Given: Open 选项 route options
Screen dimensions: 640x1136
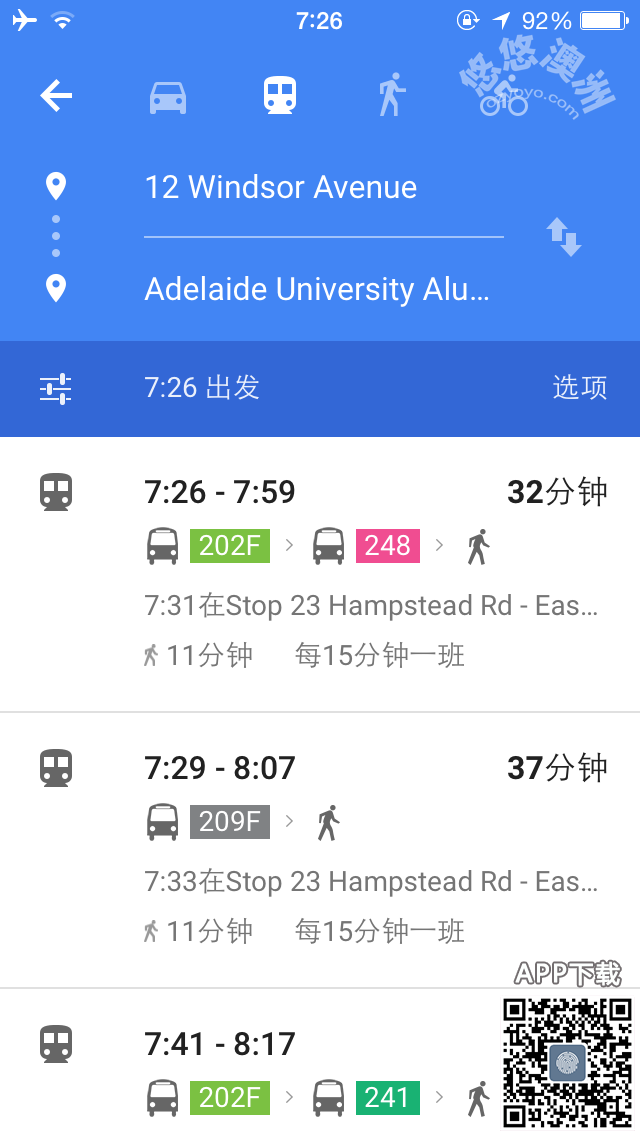Looking at the screenshot, I should pyautogui.click(x=580, y=388).
